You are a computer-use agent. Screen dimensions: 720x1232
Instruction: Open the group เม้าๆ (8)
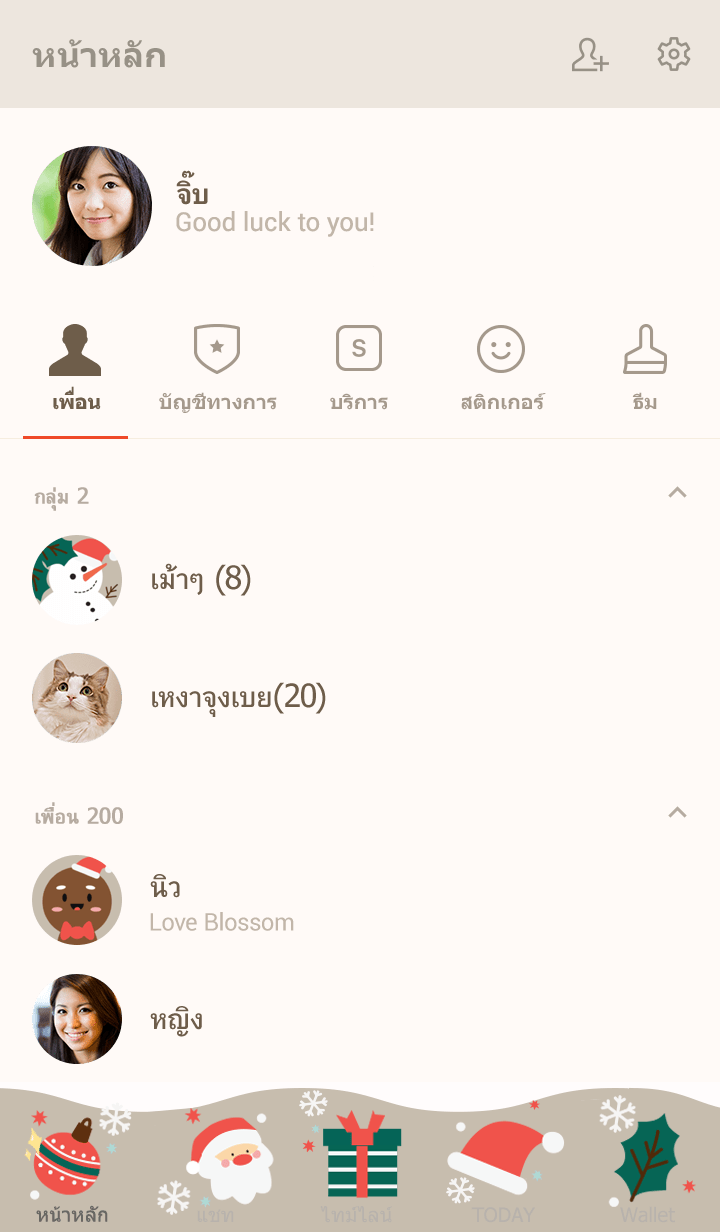(200, 579)
